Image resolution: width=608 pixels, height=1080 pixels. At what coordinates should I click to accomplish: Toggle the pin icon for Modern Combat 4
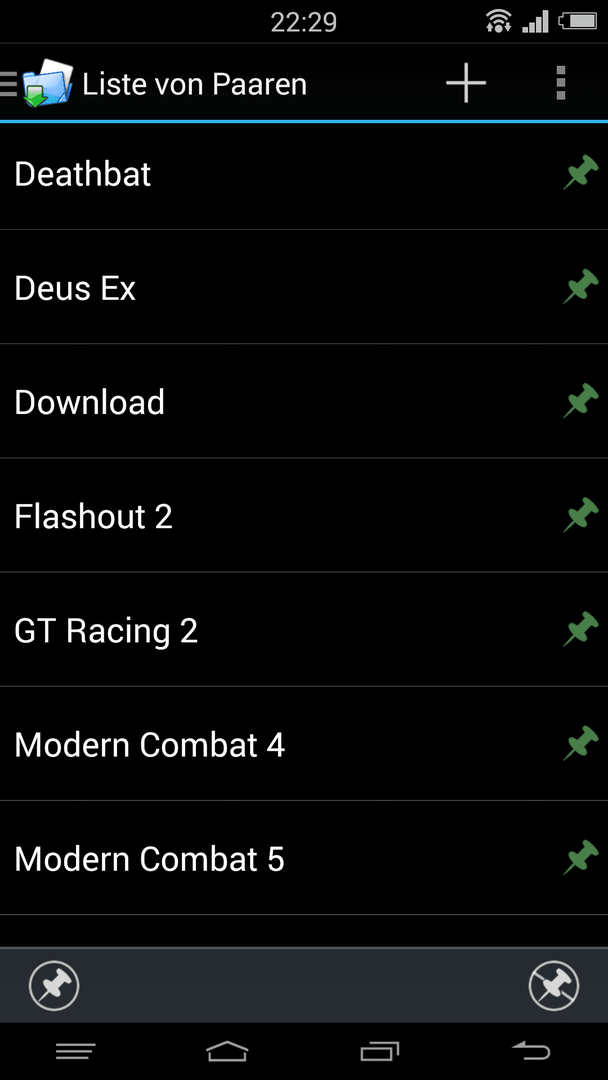pos(580,744)
